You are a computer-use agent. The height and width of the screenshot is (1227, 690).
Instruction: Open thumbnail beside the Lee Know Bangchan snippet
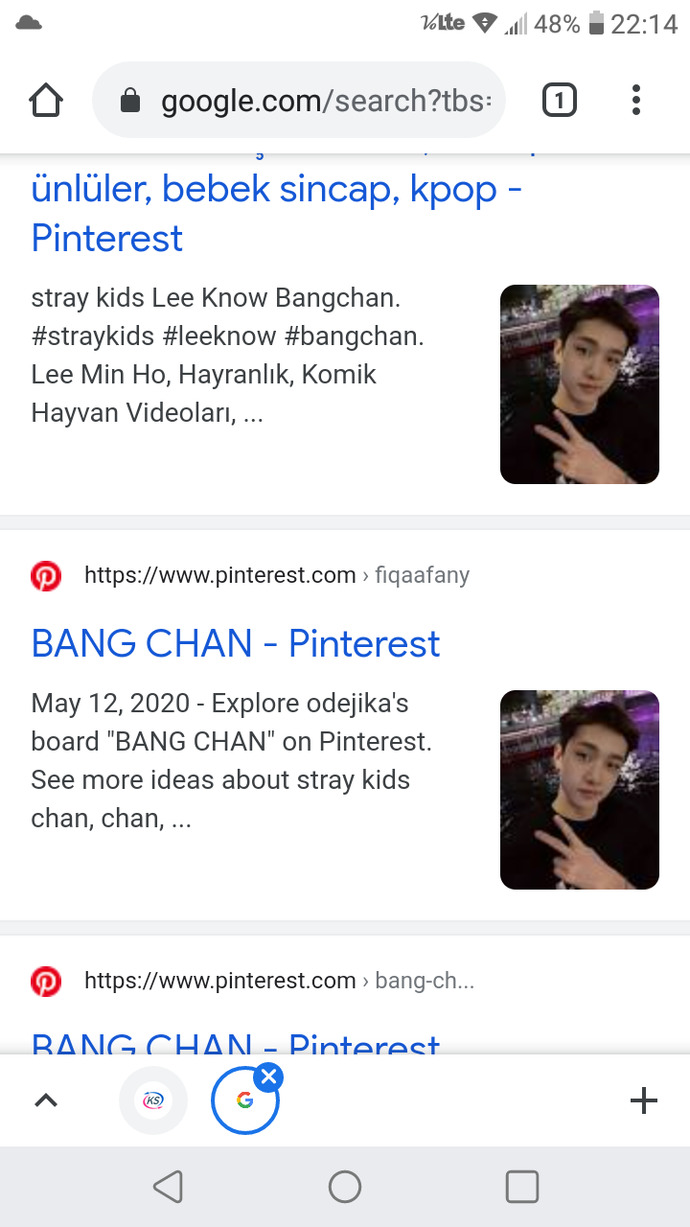pyautogui.click(x=580, y=384)
